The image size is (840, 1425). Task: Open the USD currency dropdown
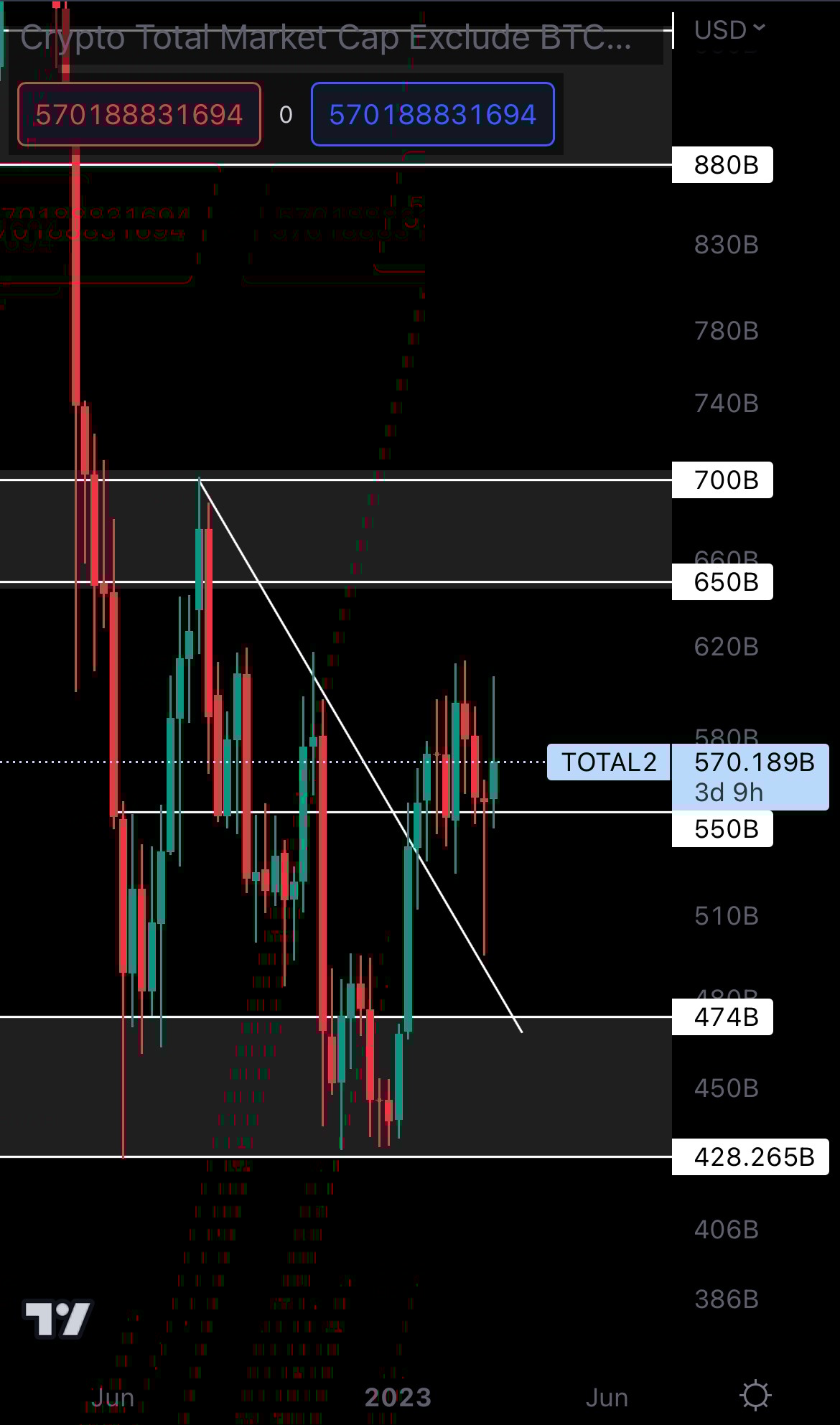point(729,30)
